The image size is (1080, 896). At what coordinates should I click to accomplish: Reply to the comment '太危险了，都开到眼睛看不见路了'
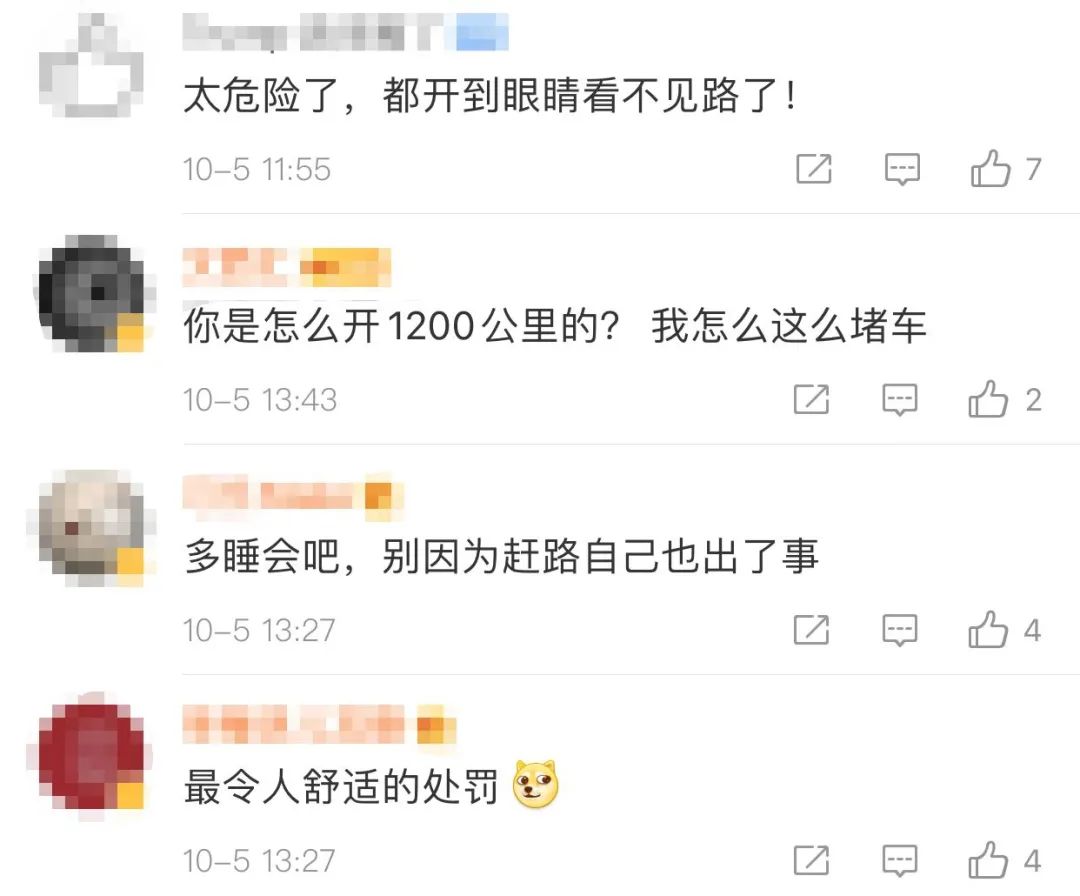tap(902, 170)
